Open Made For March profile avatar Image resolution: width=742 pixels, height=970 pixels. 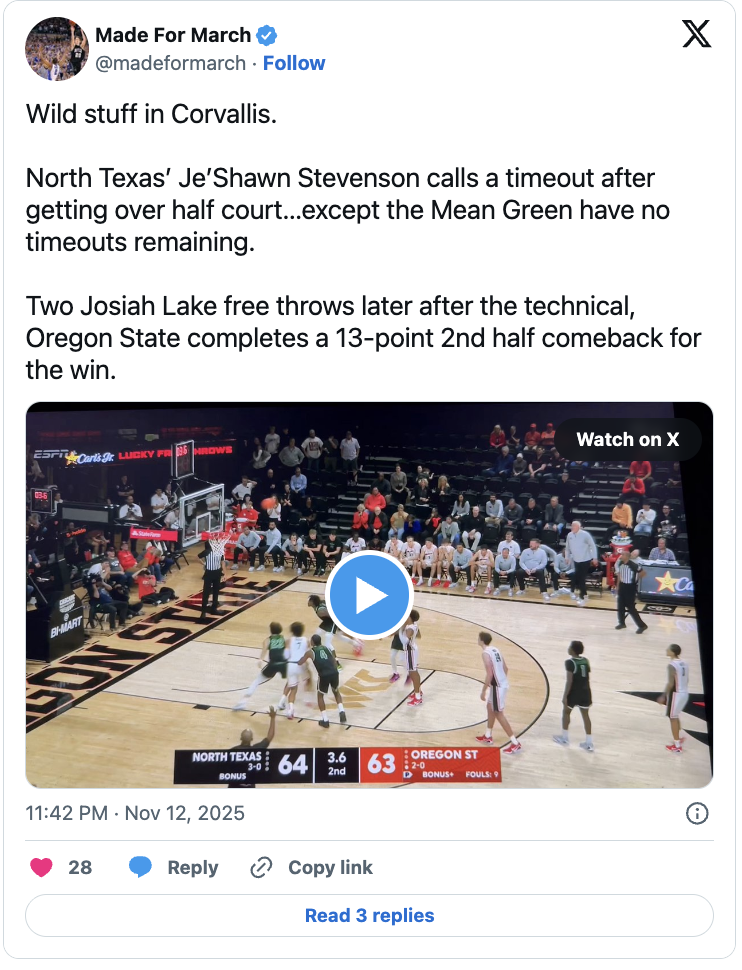(x=57, y=49)
